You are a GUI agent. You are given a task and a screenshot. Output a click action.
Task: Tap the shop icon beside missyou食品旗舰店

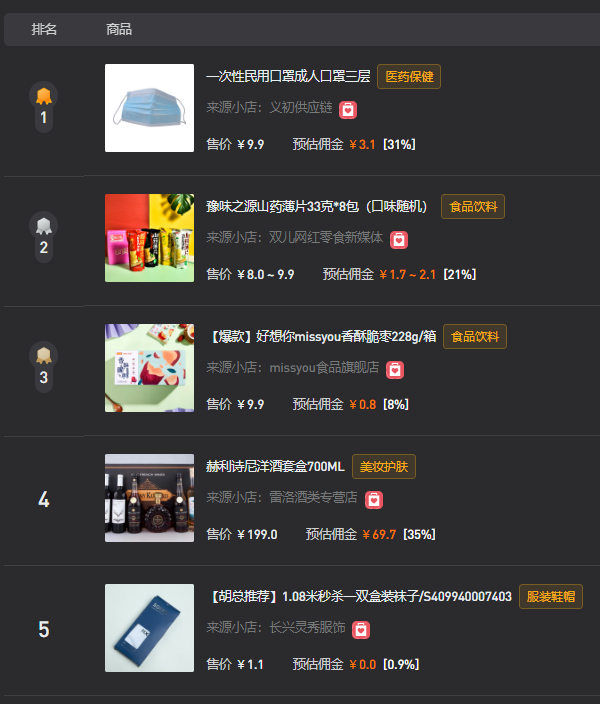click(395, 369)
